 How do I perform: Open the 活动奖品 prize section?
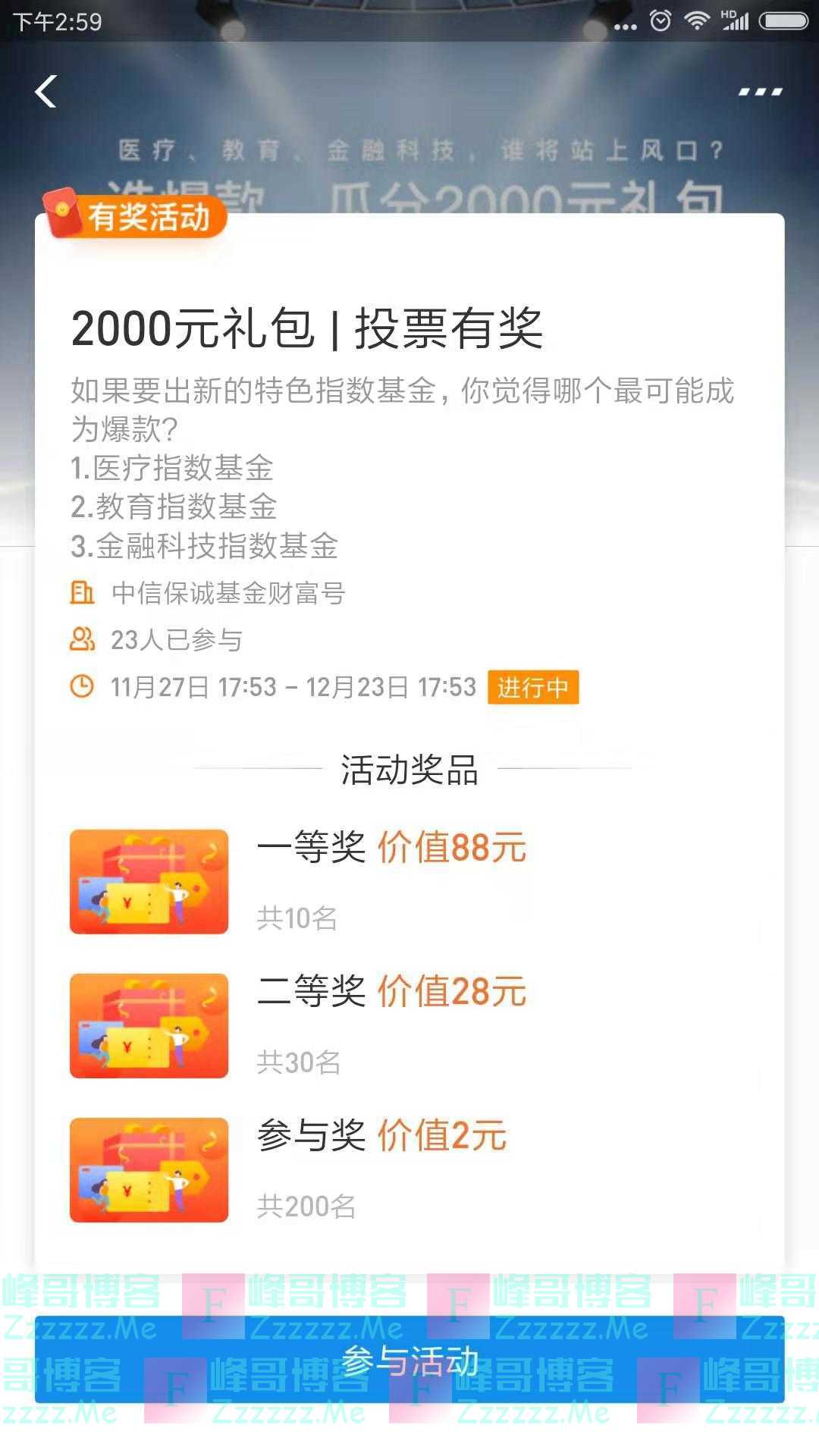(409, 771)
